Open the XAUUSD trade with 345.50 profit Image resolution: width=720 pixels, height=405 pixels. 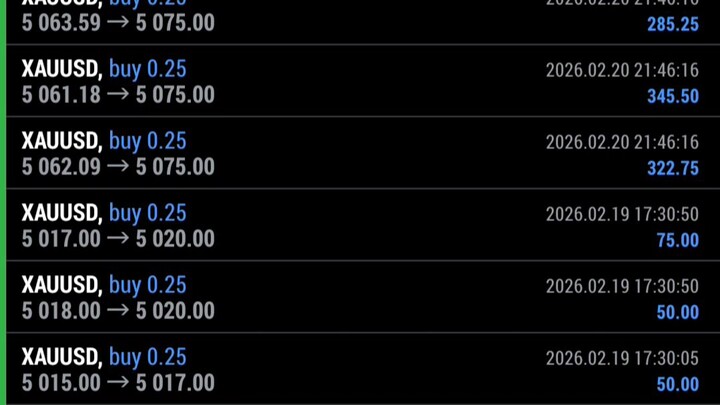point(360,82)
